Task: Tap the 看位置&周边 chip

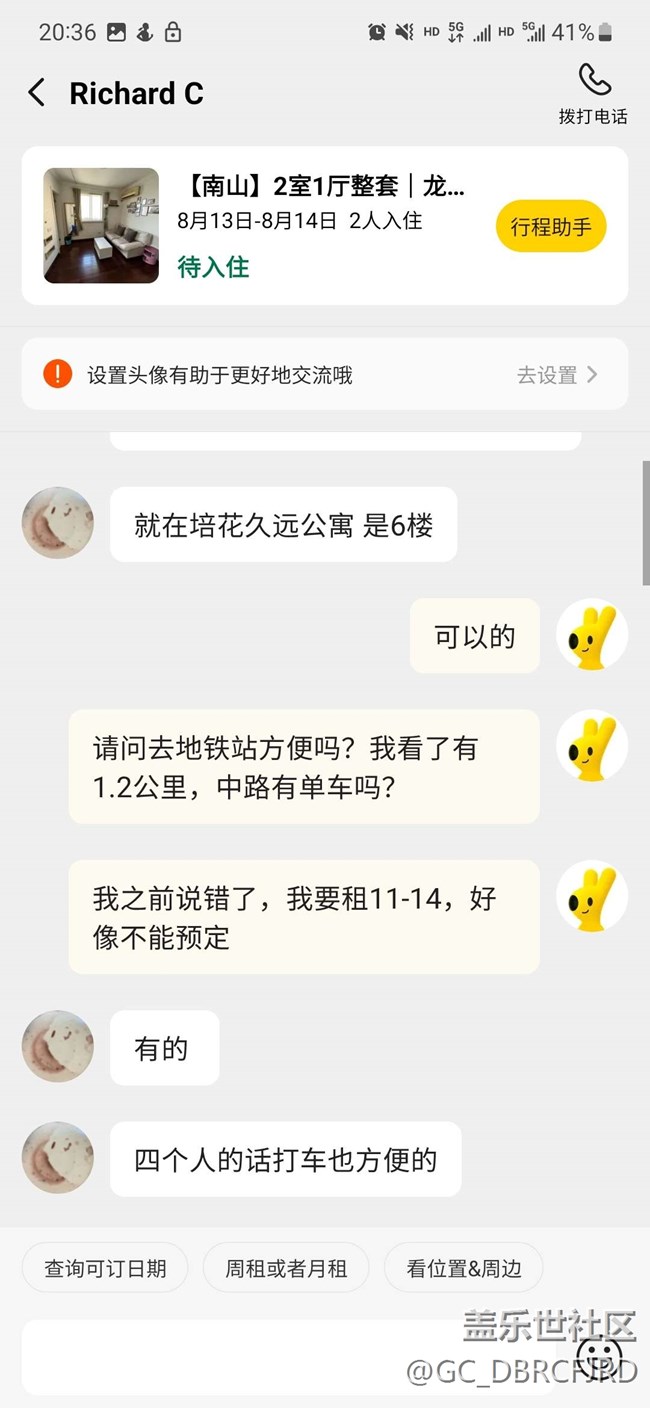Action: click(464, 1269)
